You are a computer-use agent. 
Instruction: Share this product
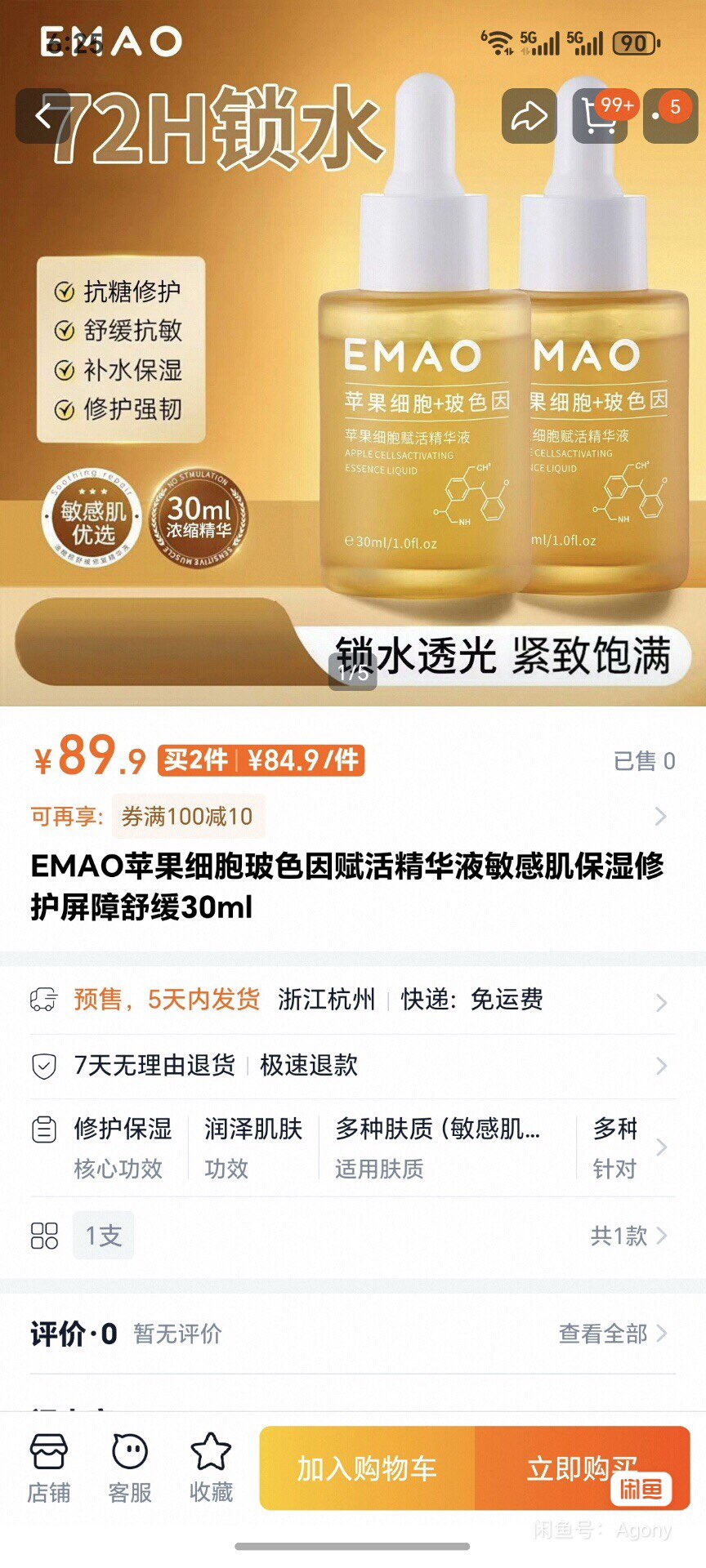tap(529, 117)
